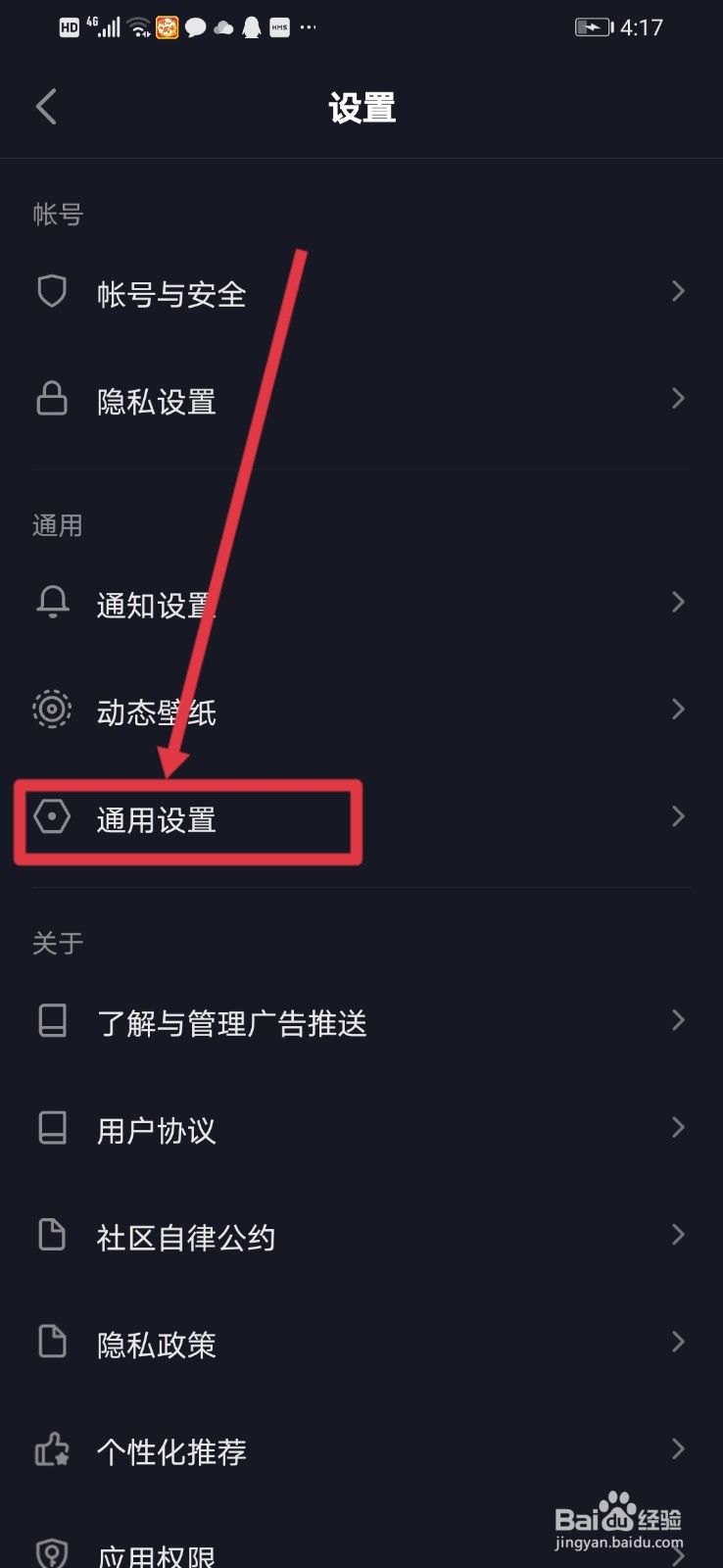
Task: Click the wallpaper icon next to 动态壁纸
Action: pos(52,710)
